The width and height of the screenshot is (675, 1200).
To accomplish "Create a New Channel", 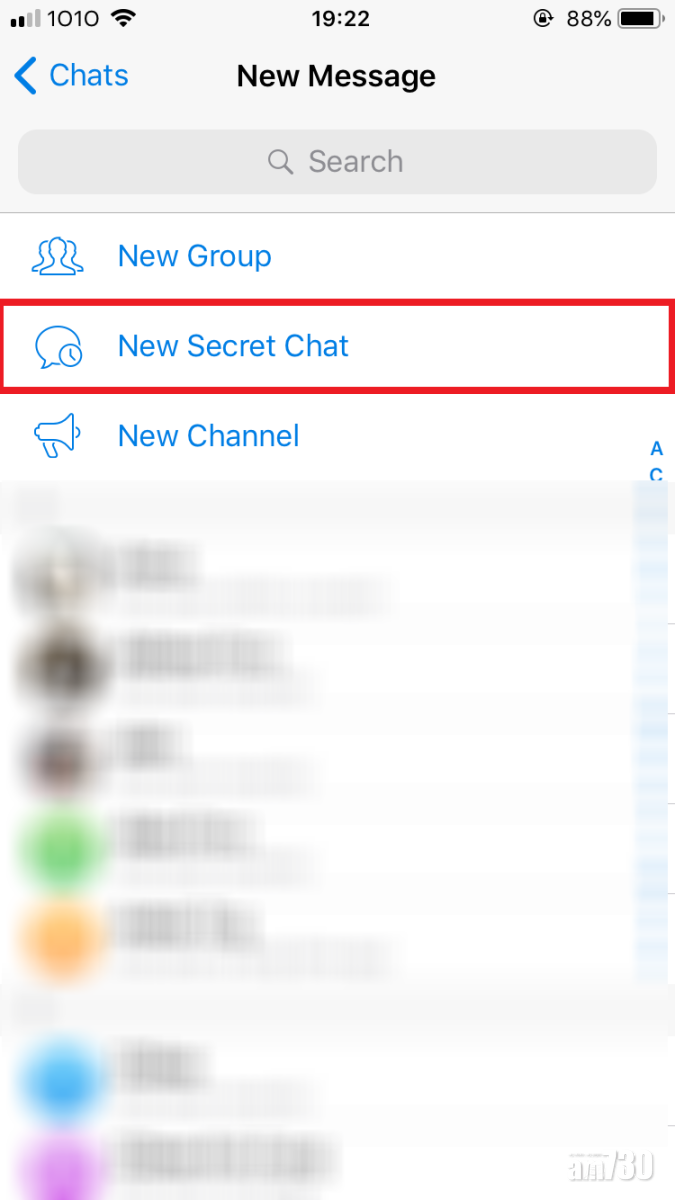I will click(208, 436).
